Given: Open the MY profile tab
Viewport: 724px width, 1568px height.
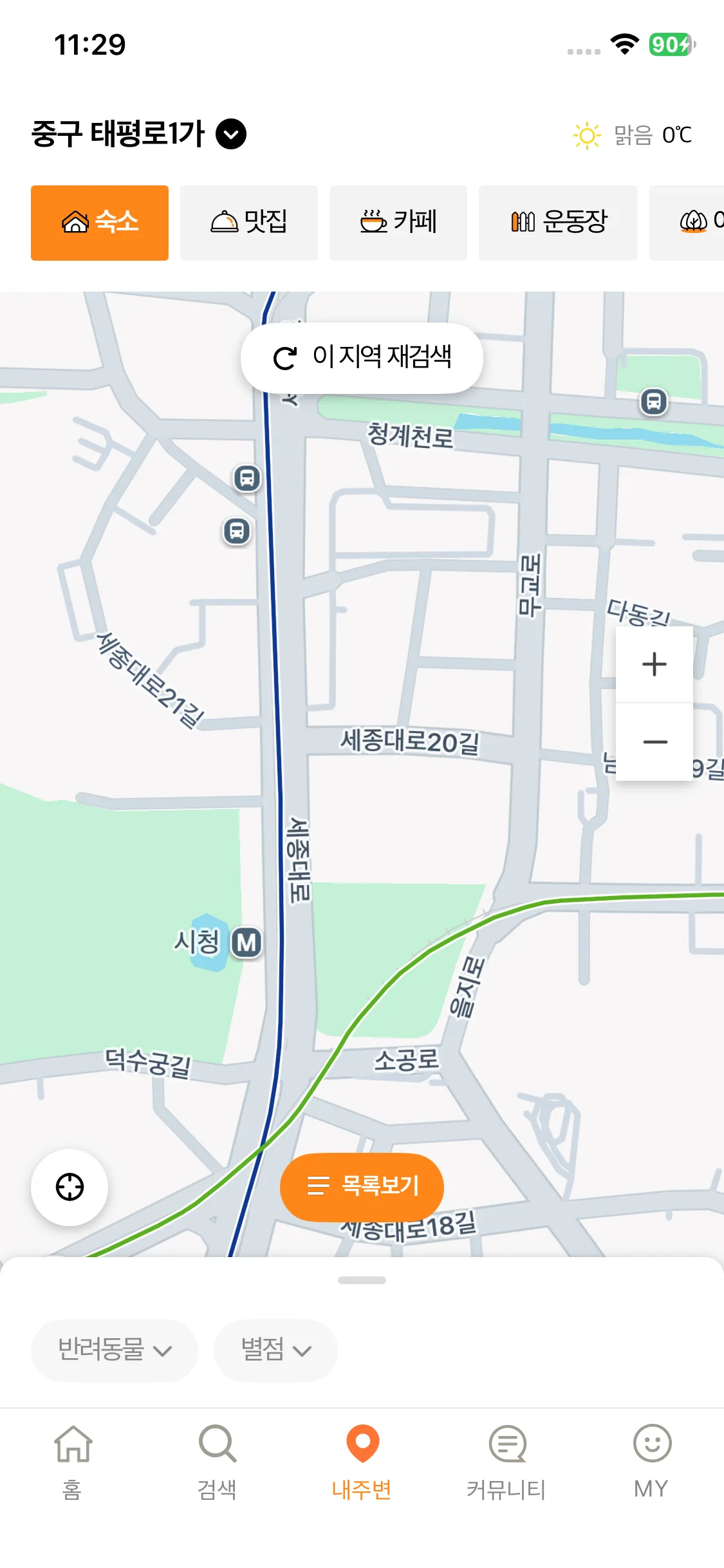Looking at the screenshot, I should tap(651, 1462).
